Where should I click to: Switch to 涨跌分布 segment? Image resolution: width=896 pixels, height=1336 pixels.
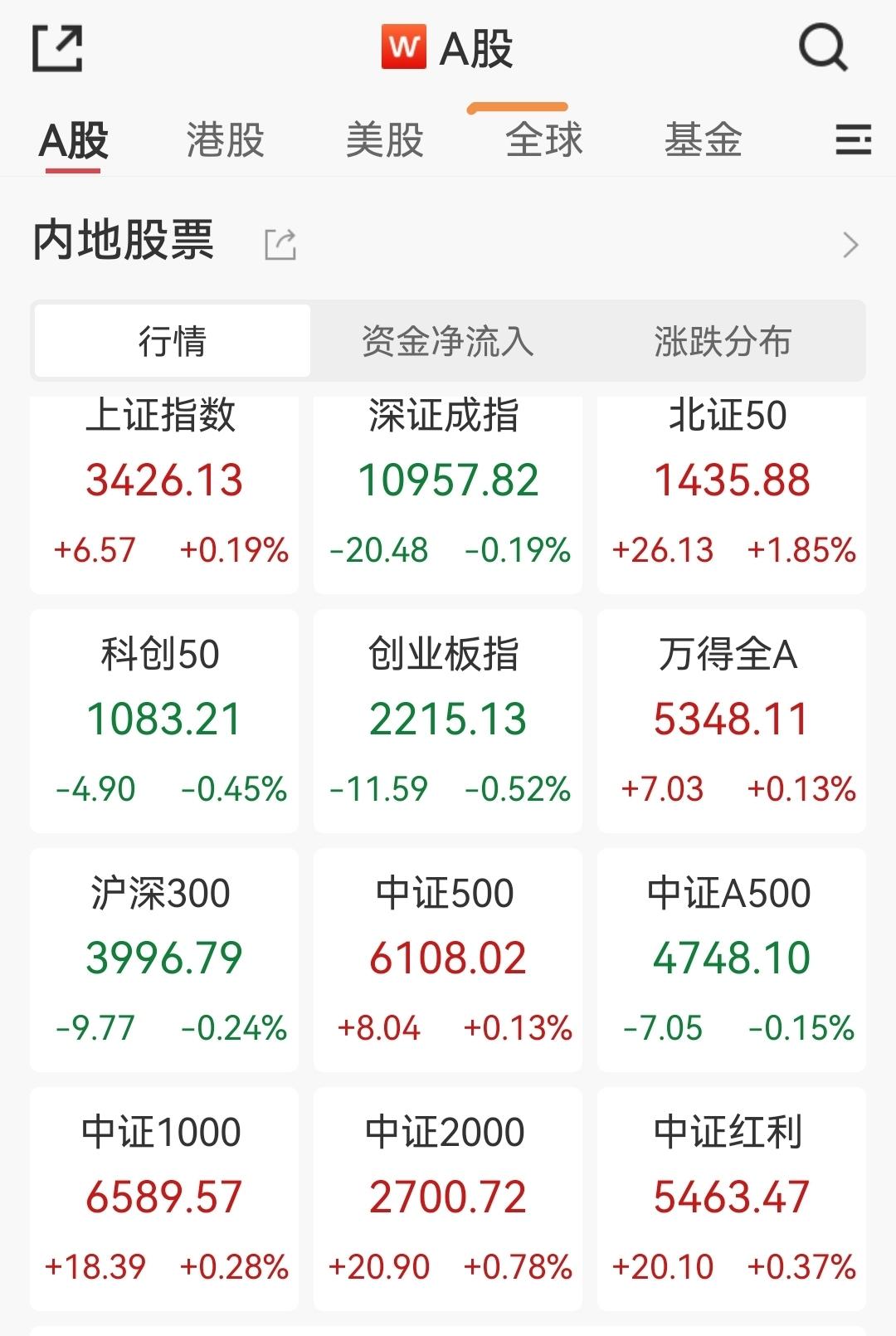723,341
